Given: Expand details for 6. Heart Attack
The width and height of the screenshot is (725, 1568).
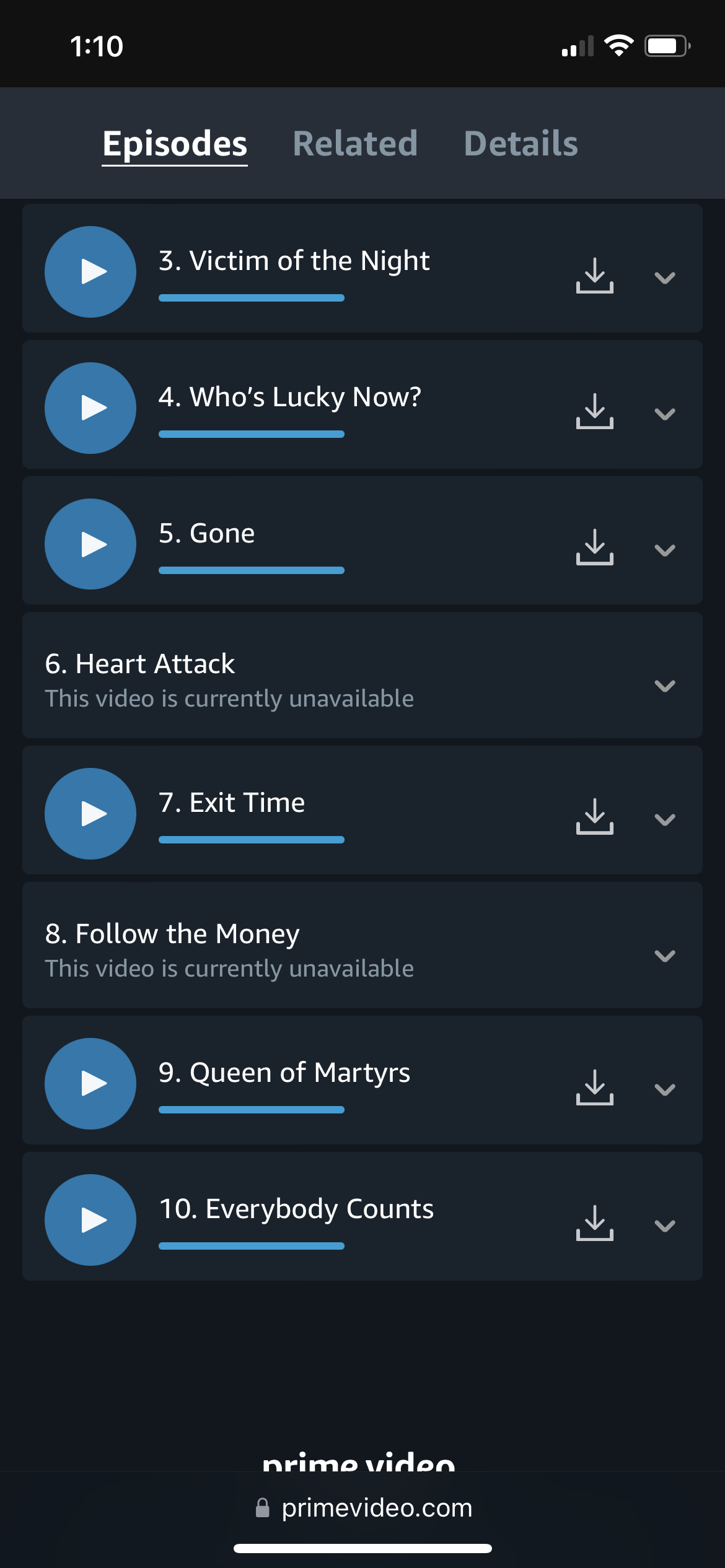Looking at the screenshot, I should tap(664, 686).
